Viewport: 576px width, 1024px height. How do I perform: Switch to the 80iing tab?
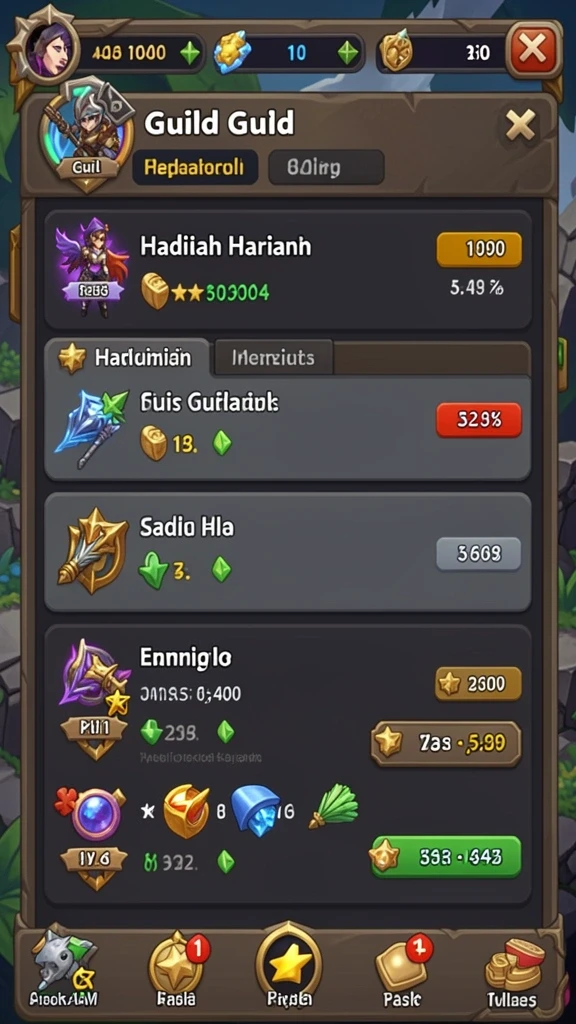pyautogui.click(x=326, y=168)
